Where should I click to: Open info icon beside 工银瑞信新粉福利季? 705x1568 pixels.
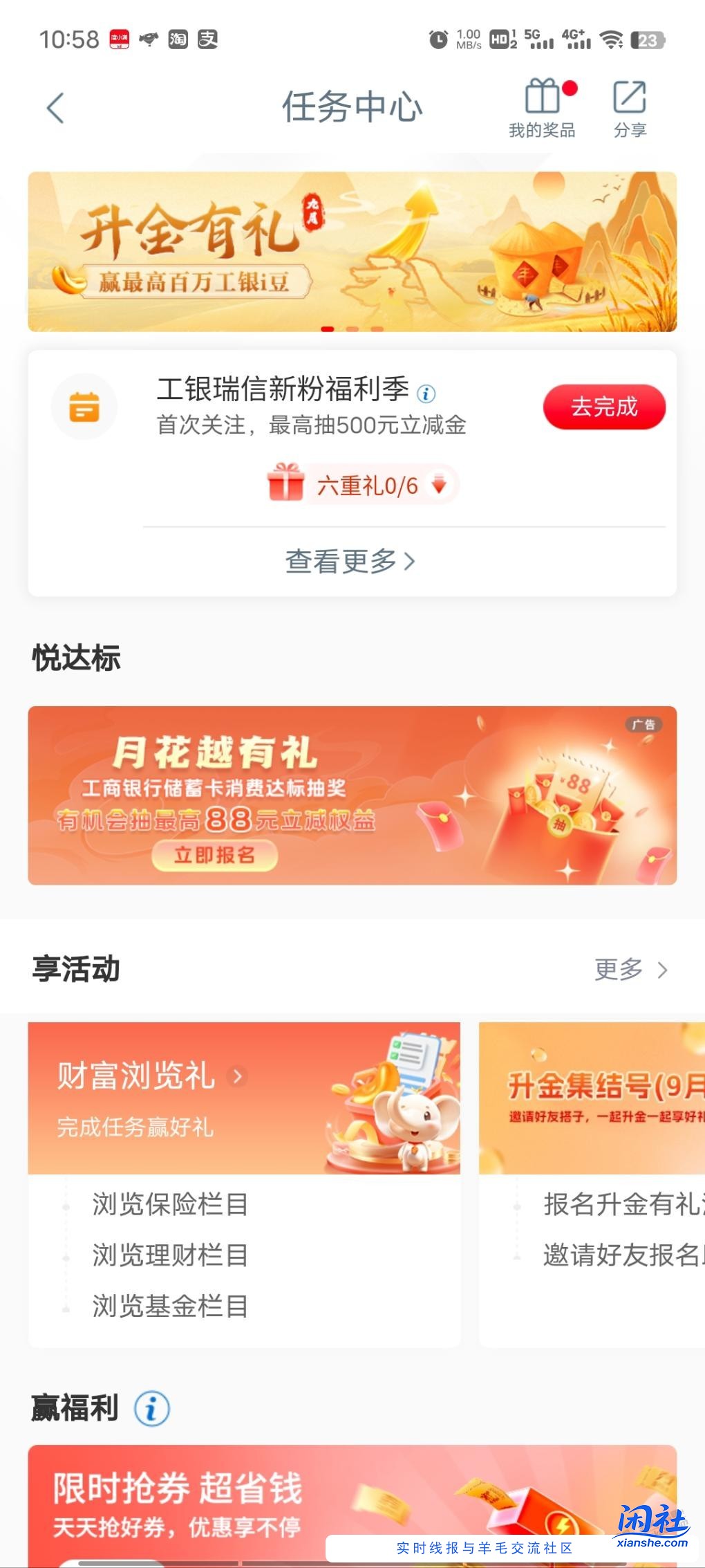426,394
